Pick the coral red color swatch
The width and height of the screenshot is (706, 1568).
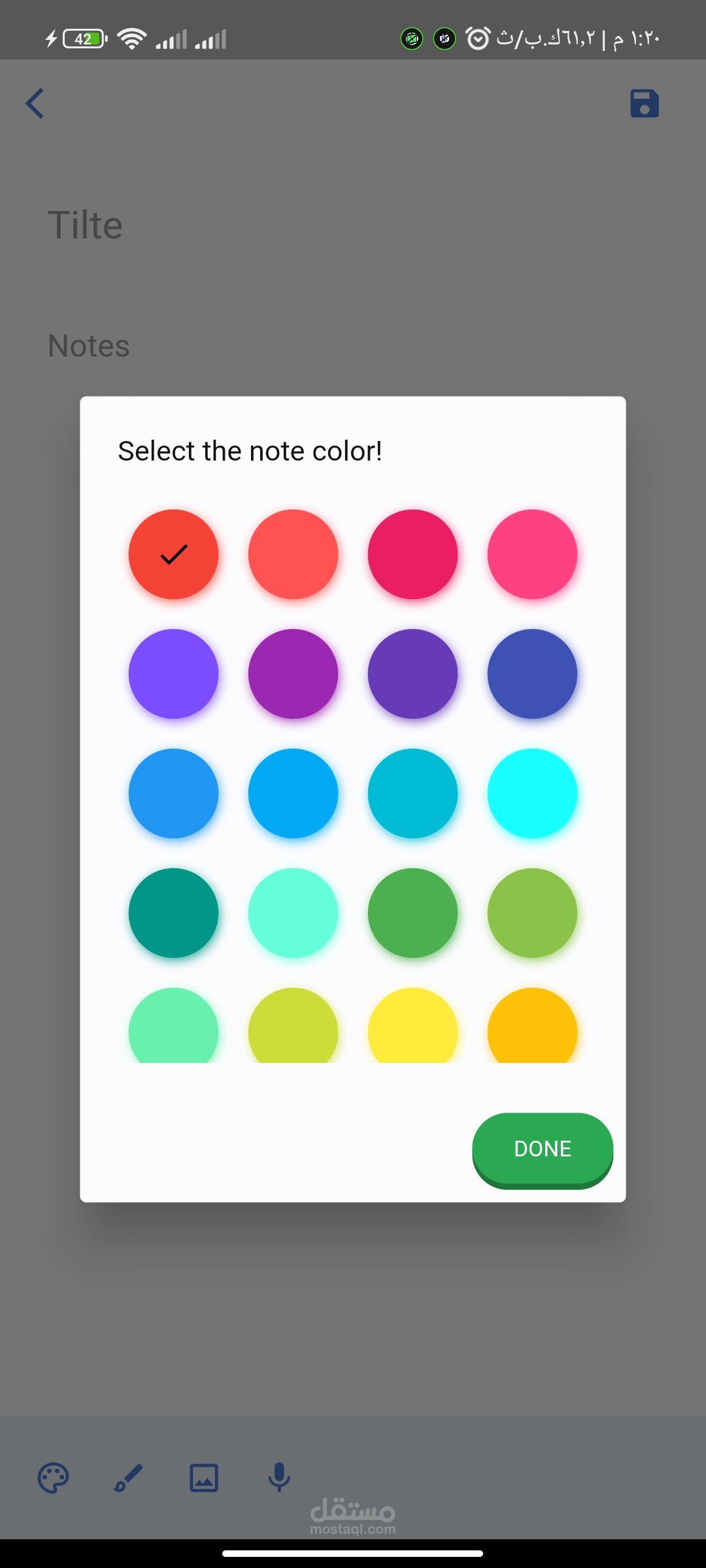(293, 554)
